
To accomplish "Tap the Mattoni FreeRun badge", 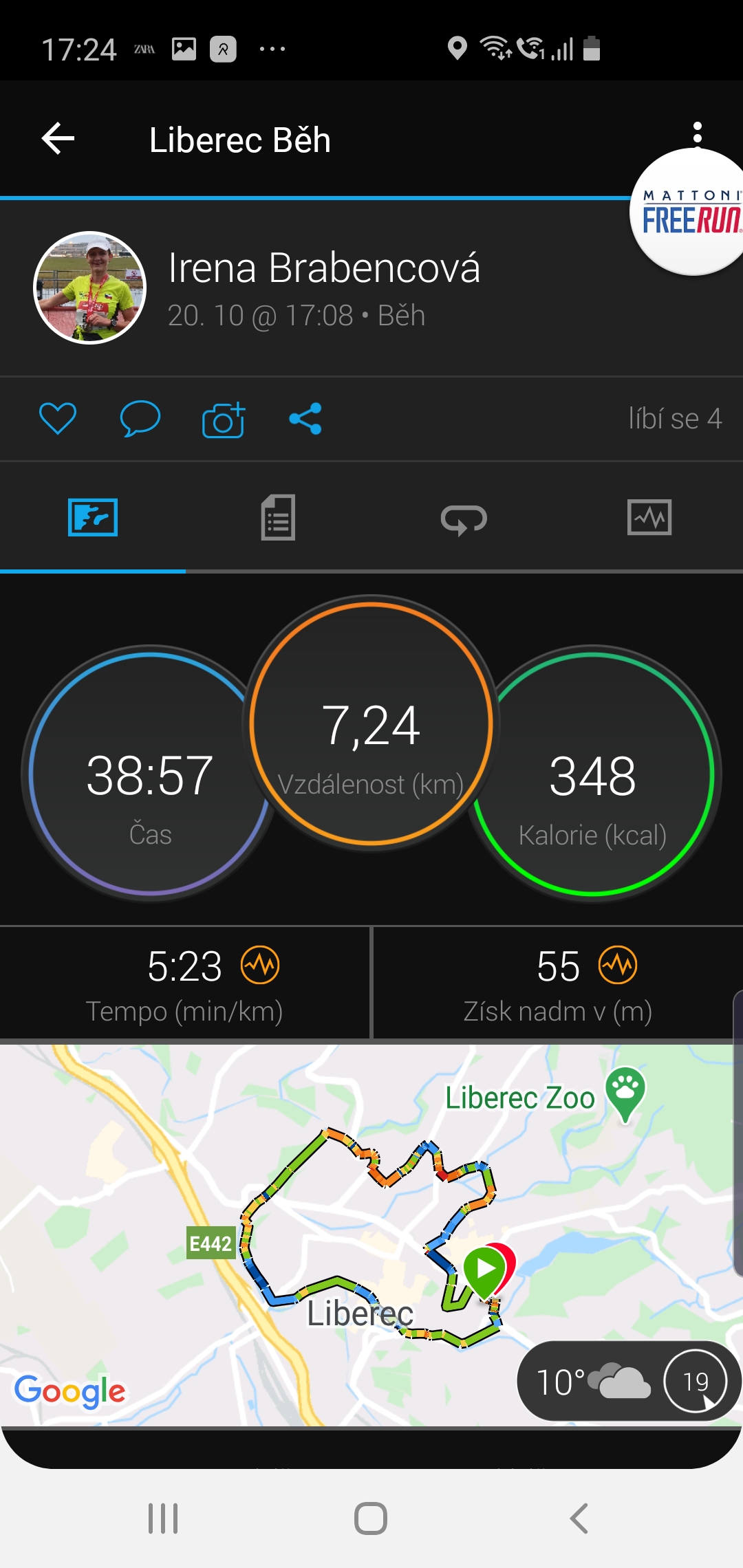I will [x=688, y=213].
